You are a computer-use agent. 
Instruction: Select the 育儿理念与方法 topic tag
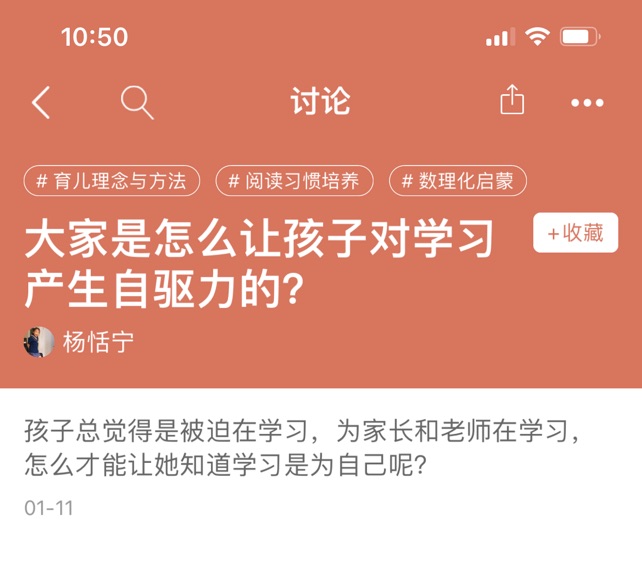pos(111,181)
